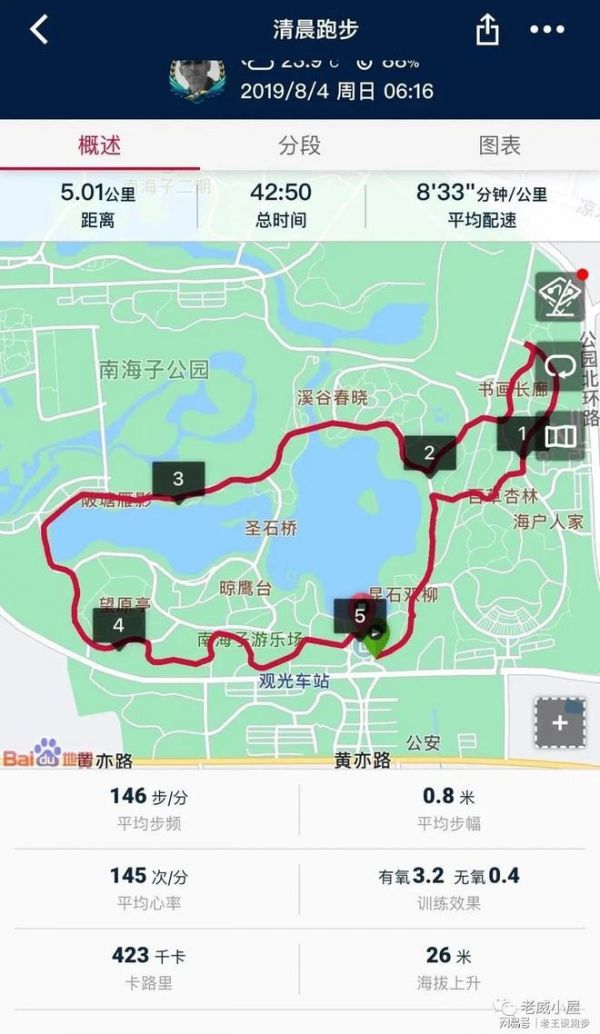Share this morning run

(487, 30)
